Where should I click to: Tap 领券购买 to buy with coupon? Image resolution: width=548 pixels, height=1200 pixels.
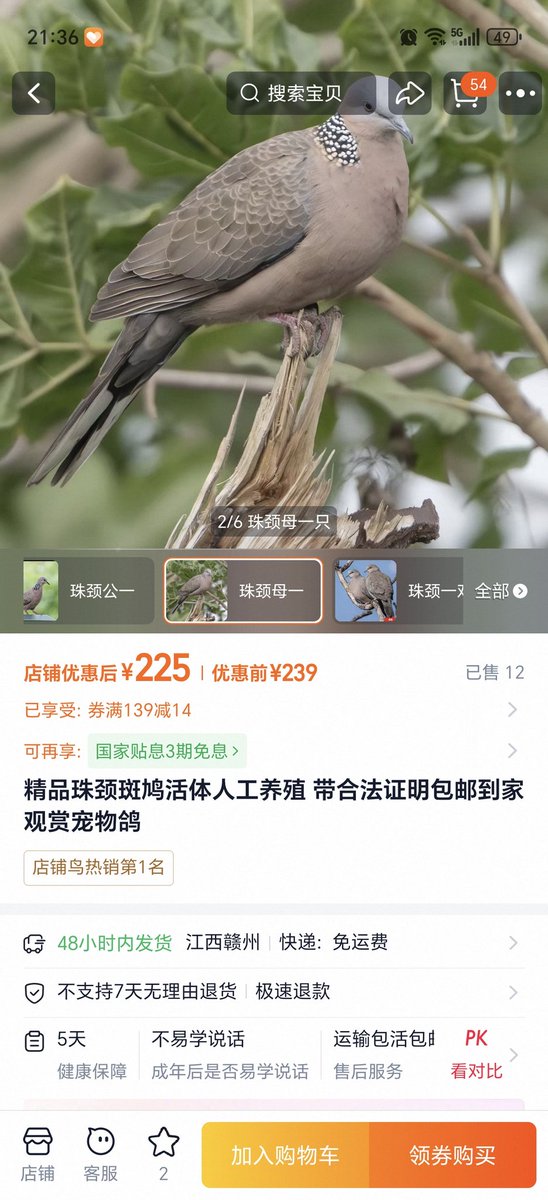click(x=453, y=1155)
